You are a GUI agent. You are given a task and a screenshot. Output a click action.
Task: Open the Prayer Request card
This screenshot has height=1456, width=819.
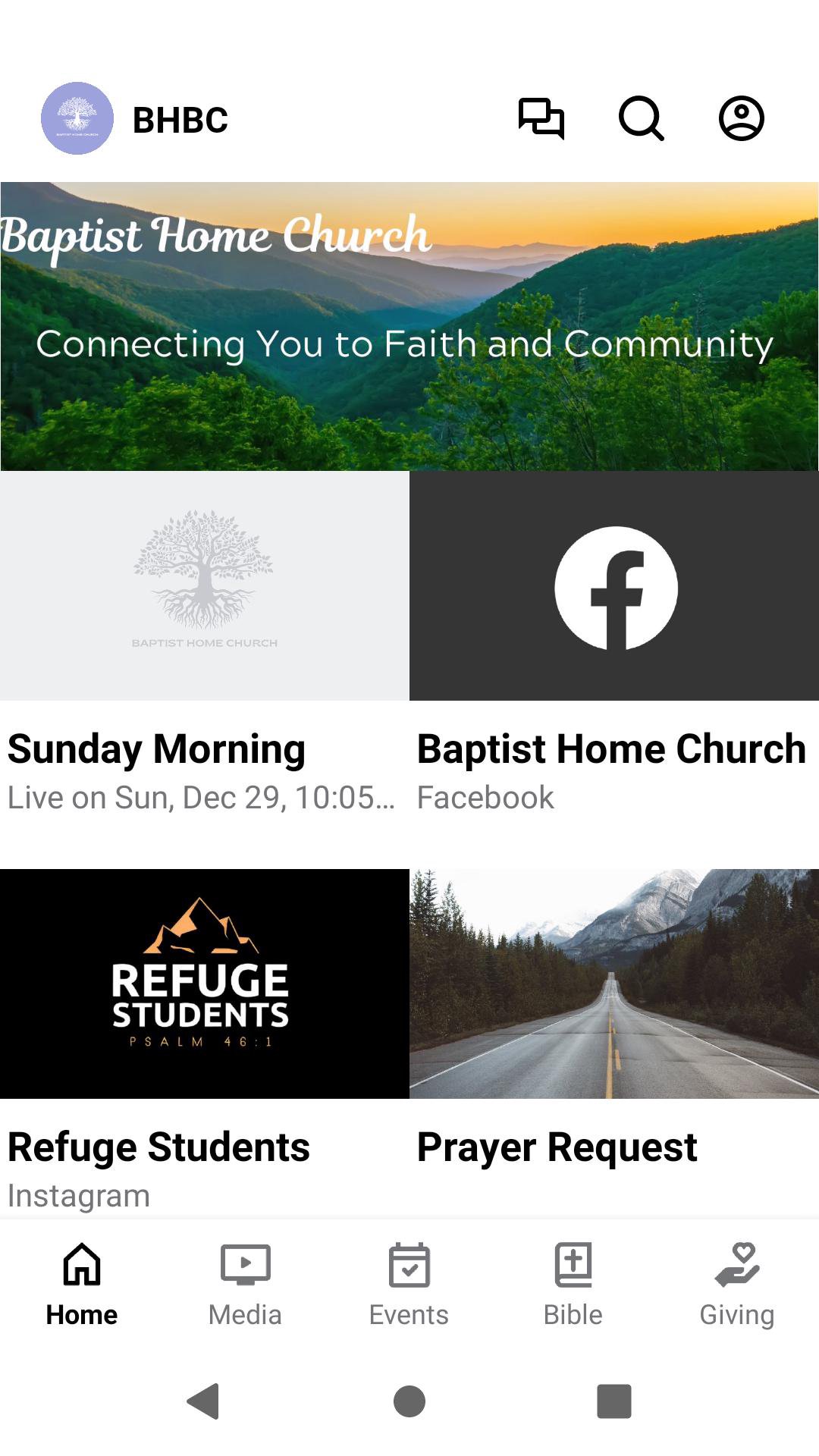click(614, 1039)
